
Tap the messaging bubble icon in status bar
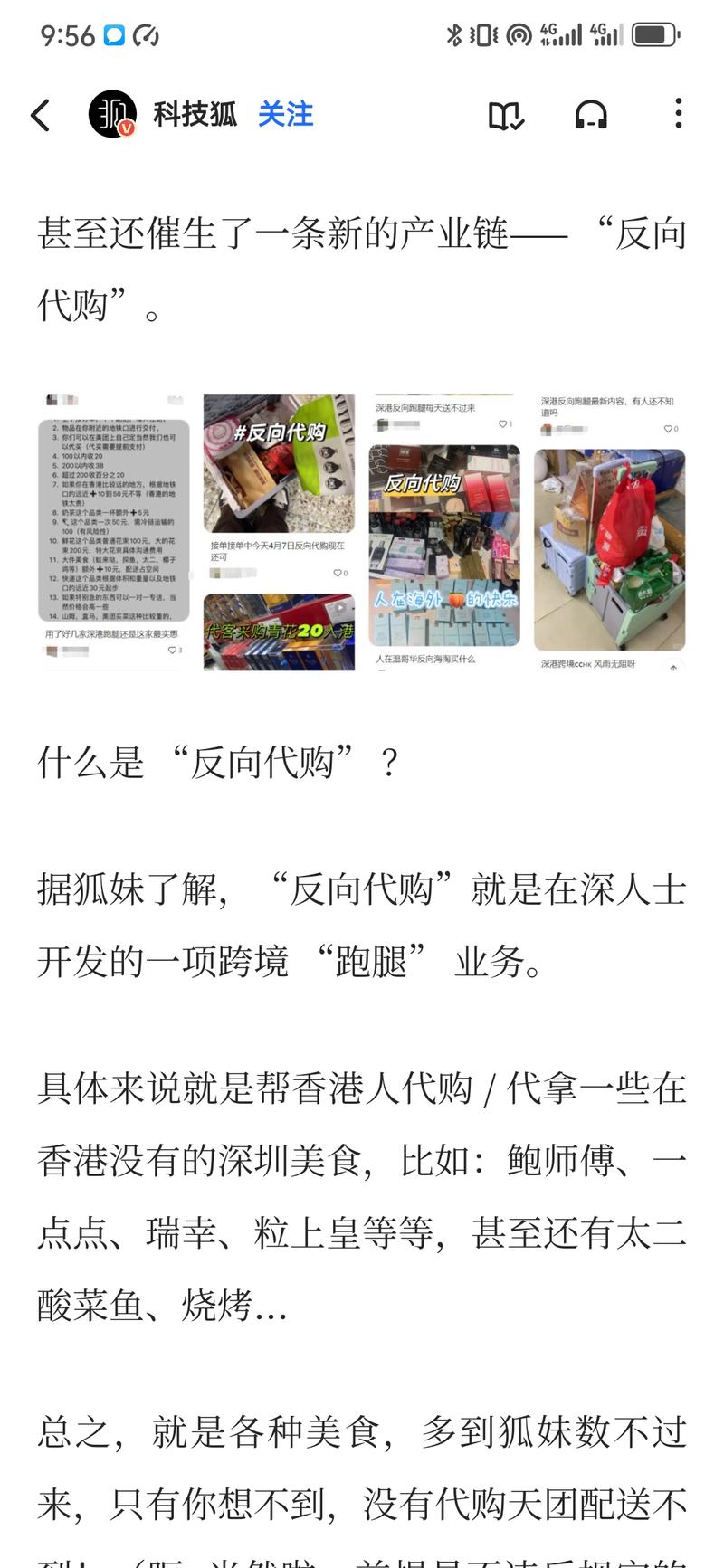[x=112, y=34]
